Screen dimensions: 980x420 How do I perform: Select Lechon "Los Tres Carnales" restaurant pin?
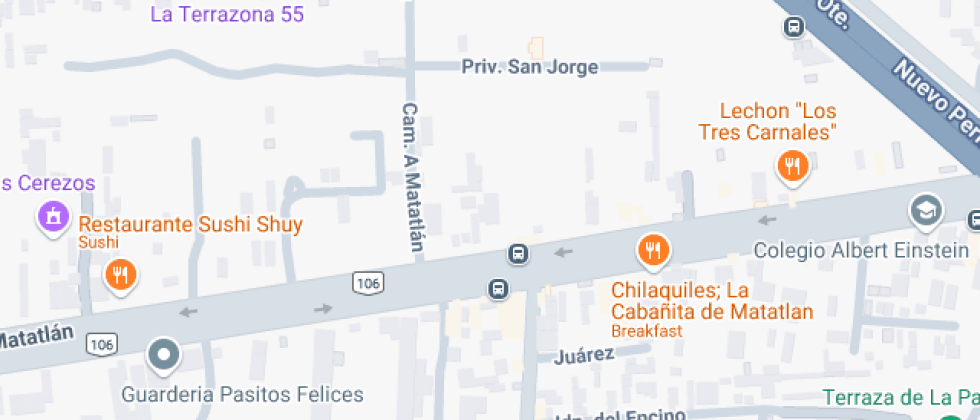(792, 165)
